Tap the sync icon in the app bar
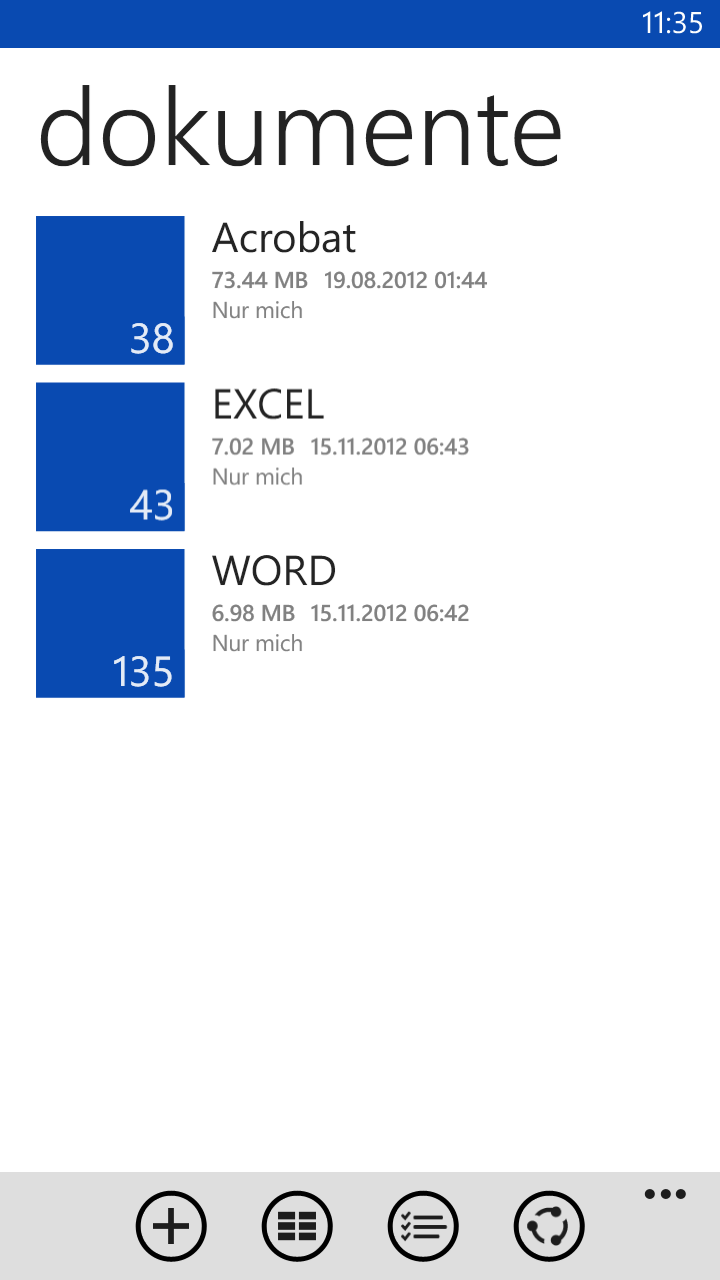 pyautogui.click(x=549, y=1226)
